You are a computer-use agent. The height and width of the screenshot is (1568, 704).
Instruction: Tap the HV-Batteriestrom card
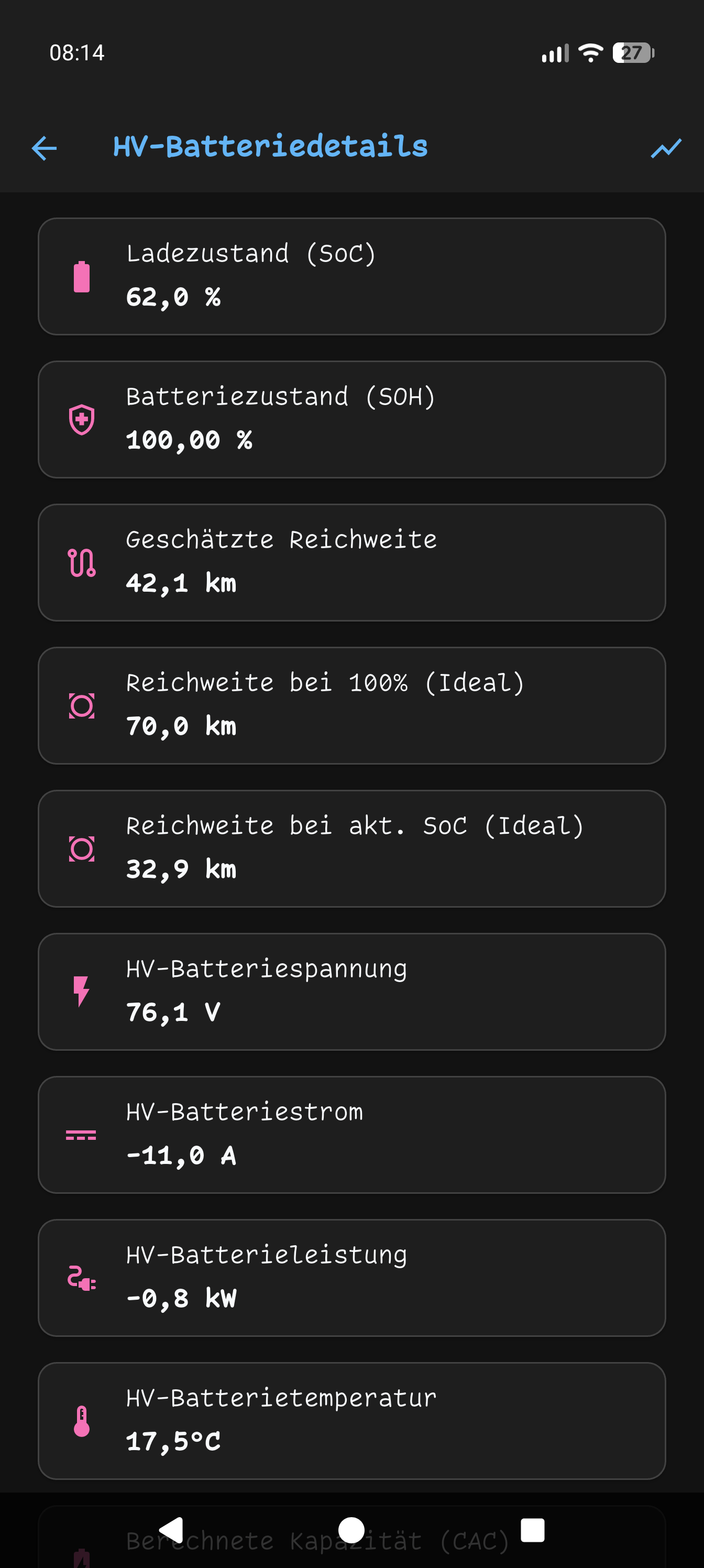pos(351,1135)
